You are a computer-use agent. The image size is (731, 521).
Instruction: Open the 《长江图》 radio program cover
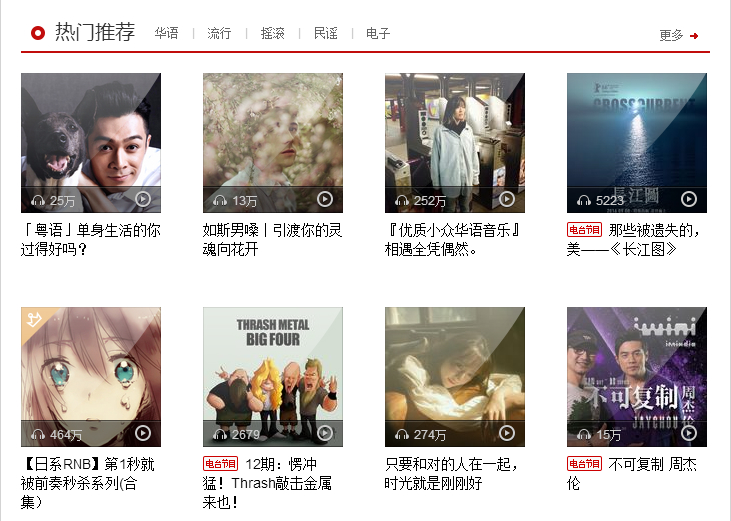637,130
